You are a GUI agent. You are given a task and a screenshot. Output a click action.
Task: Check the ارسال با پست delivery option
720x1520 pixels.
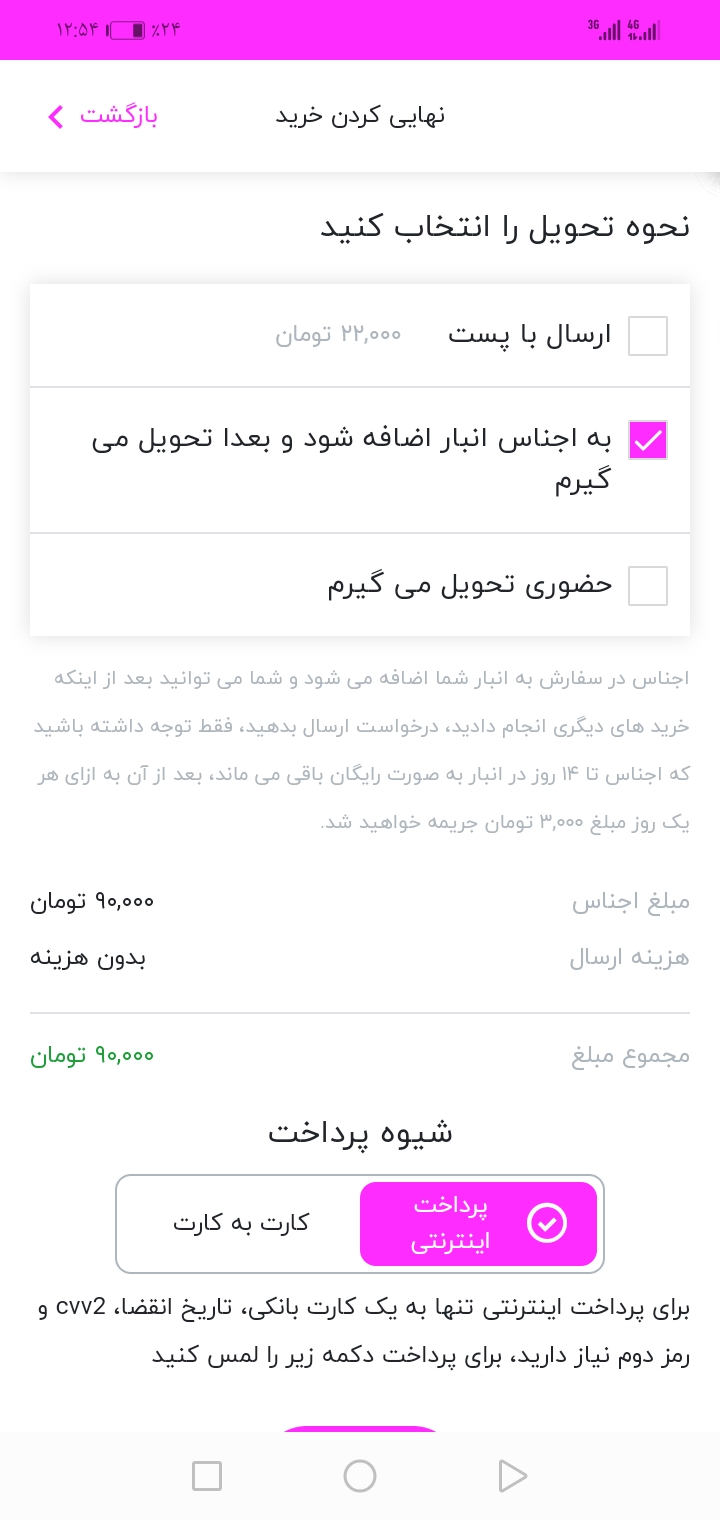pyautogui.click(x=648, y=336)
